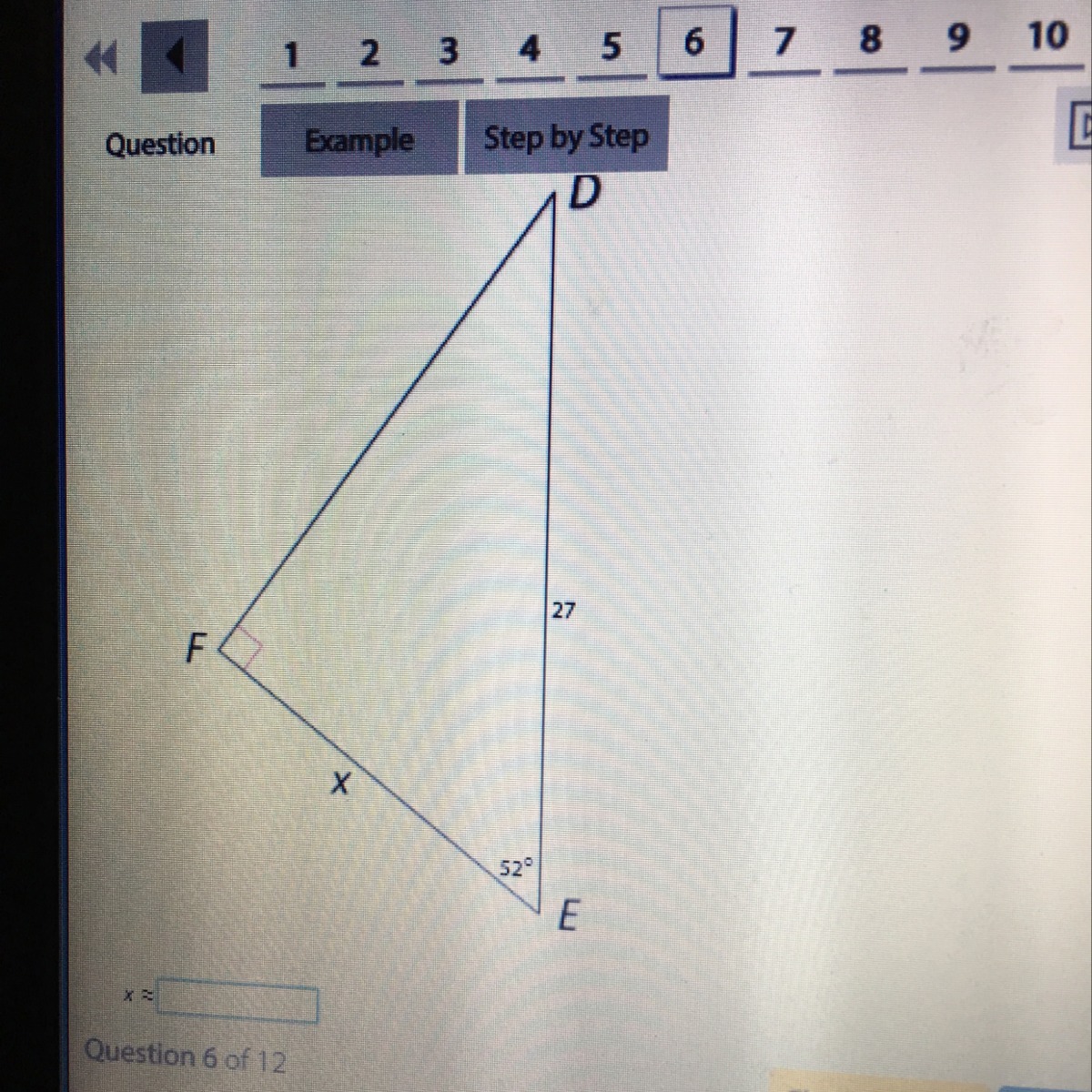Switch to the Question tab
The height and width of the screenshot is (1092, 1092).
point(160,144)
